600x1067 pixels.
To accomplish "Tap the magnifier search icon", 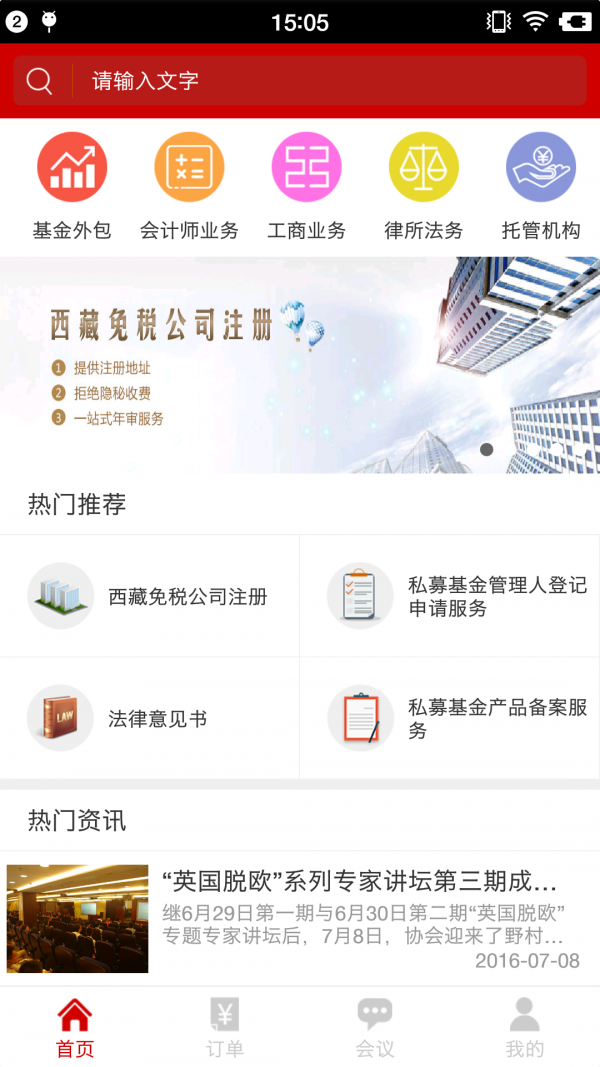I will [40, 81].
